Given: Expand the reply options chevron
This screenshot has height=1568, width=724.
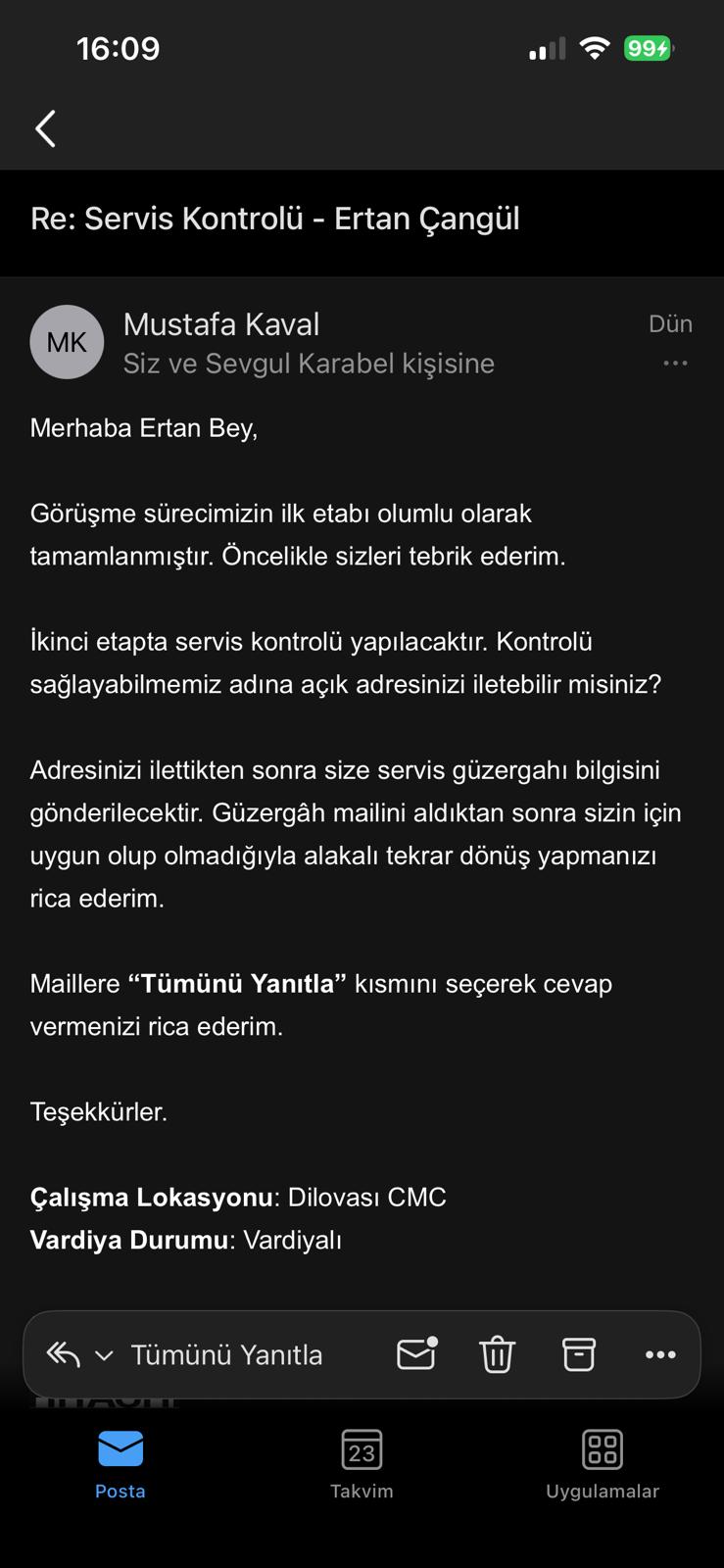Looking at the screenshot, I should pyautogui.click(x=104, y=1355).
